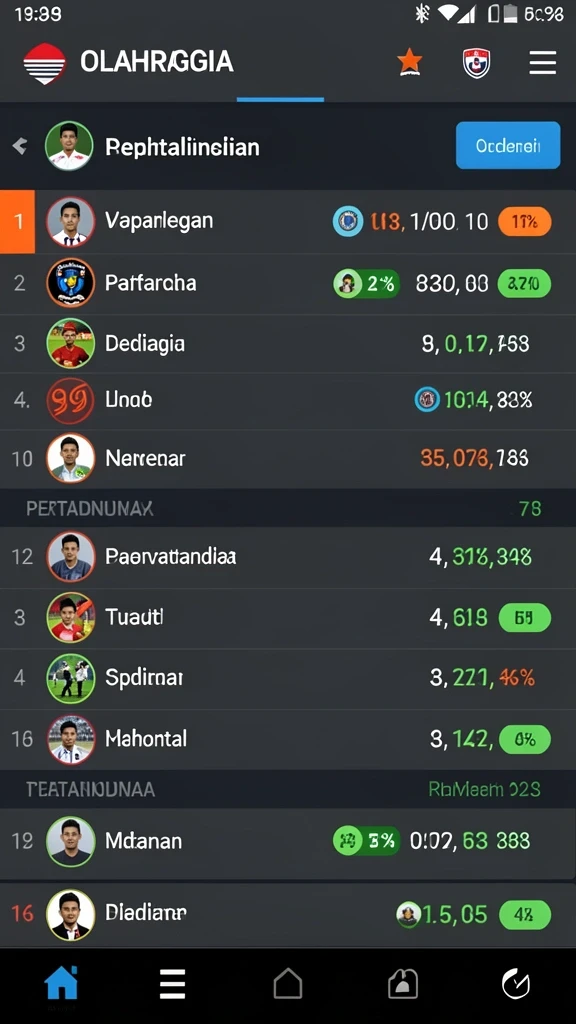Open the team shield badge icon

pos(476,63)
